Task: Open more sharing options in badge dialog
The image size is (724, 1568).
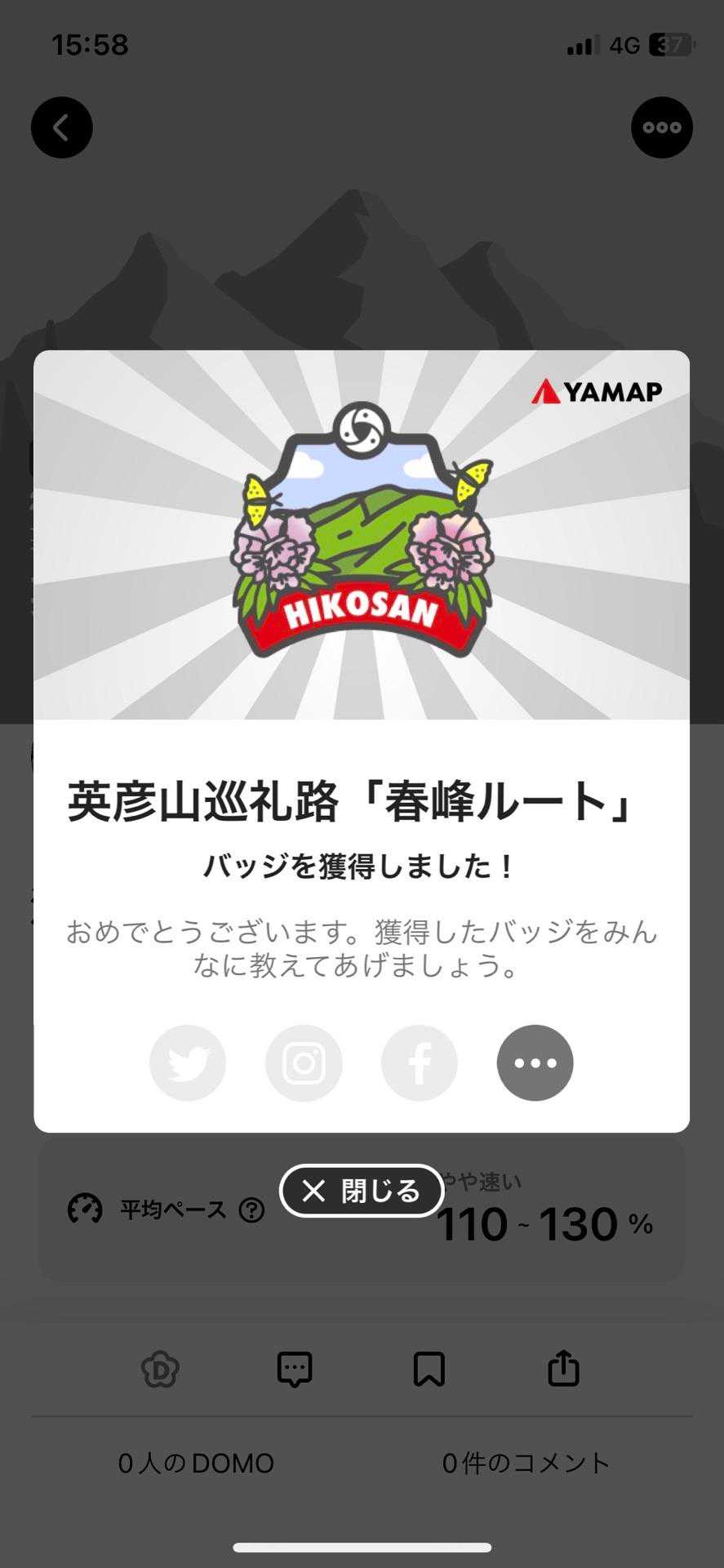Action: (535, 1062)
